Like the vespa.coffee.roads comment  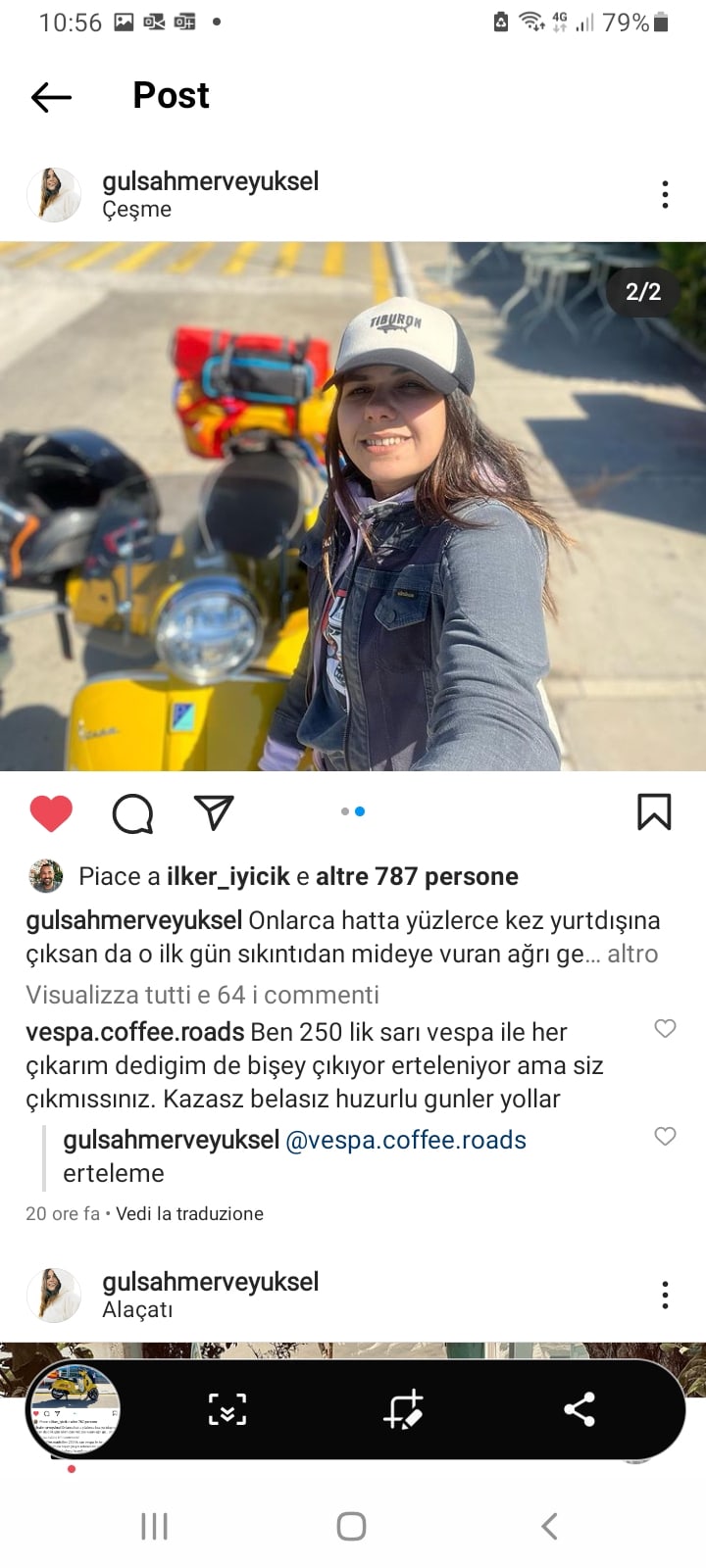665,1028
